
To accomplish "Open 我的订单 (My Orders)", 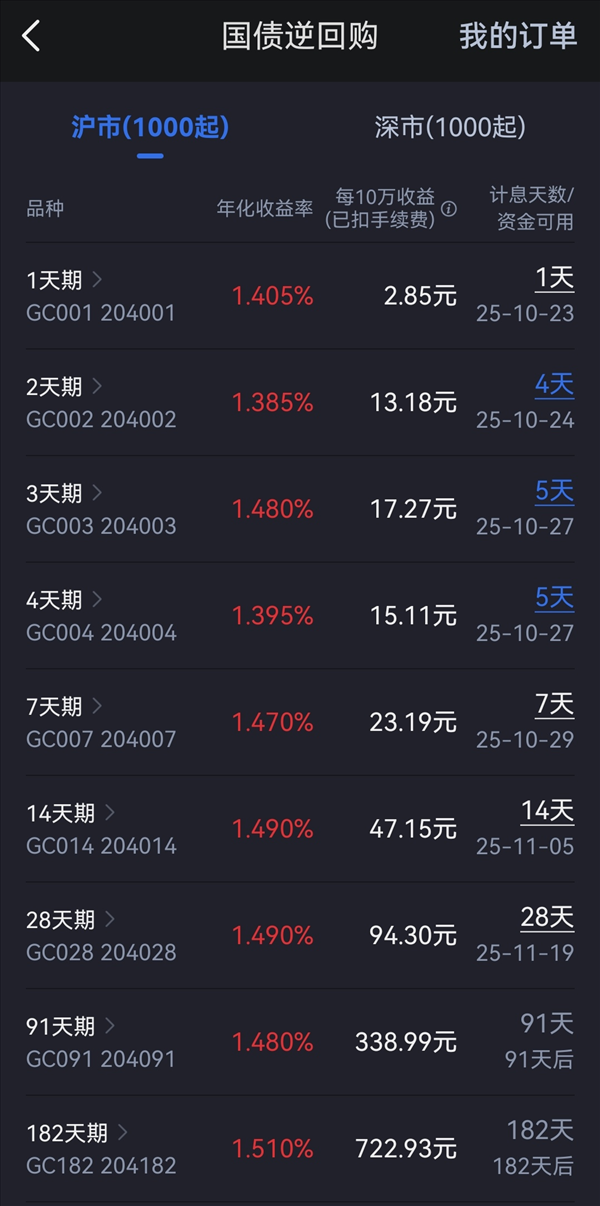I will [x=518, y=37].
